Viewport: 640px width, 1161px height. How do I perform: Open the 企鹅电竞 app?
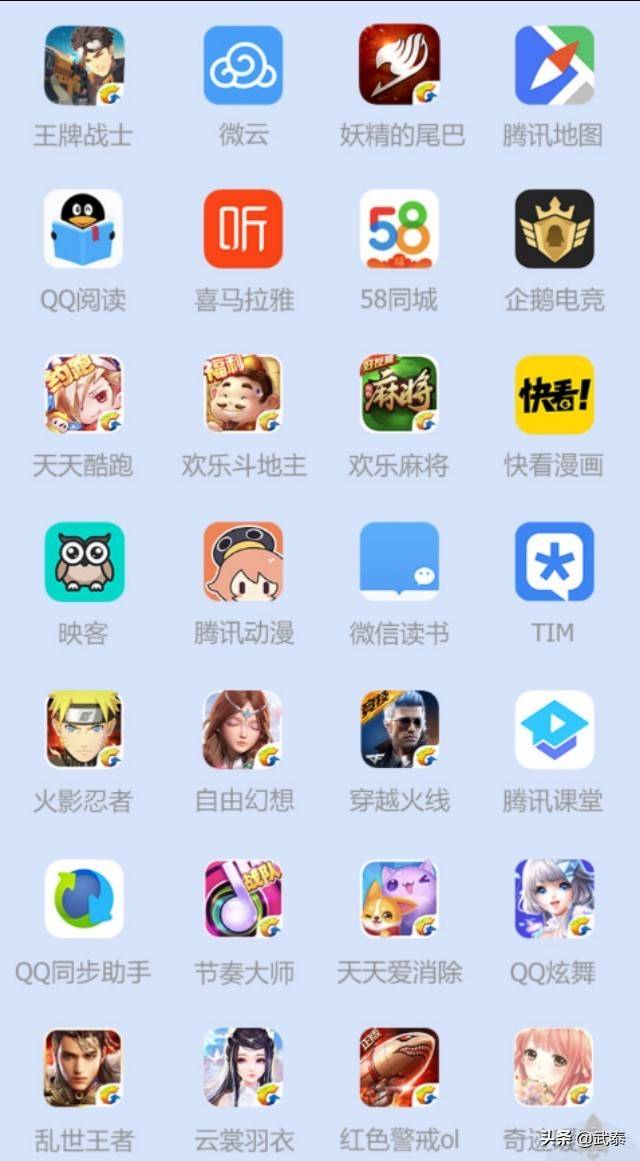[554, 230]
